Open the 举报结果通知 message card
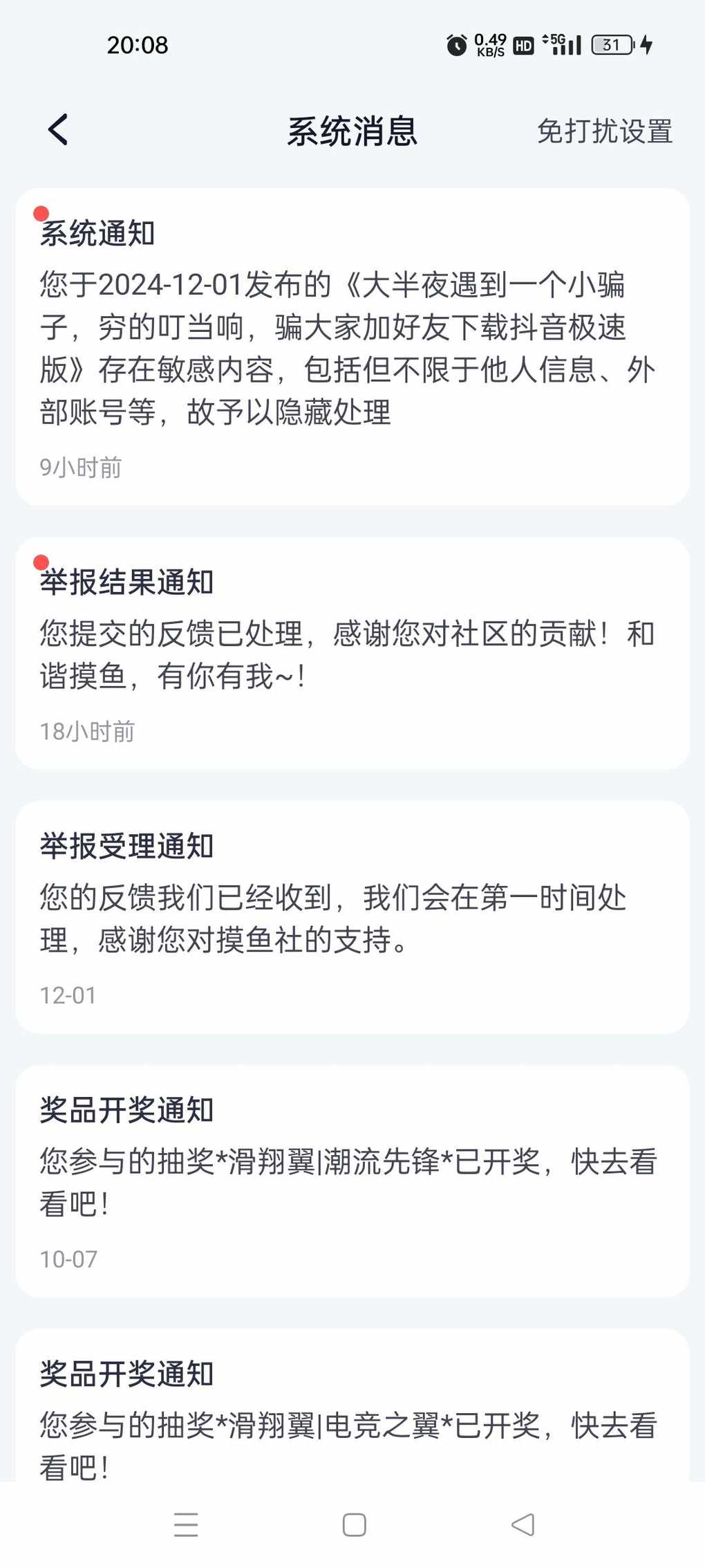Viewport: 705px width, 1568px height. tap(352, 653)
